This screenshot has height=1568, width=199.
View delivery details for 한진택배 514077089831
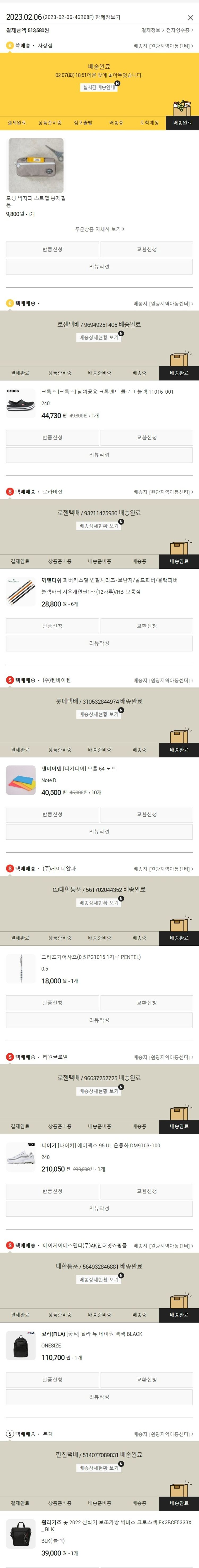coord(99,1468)
